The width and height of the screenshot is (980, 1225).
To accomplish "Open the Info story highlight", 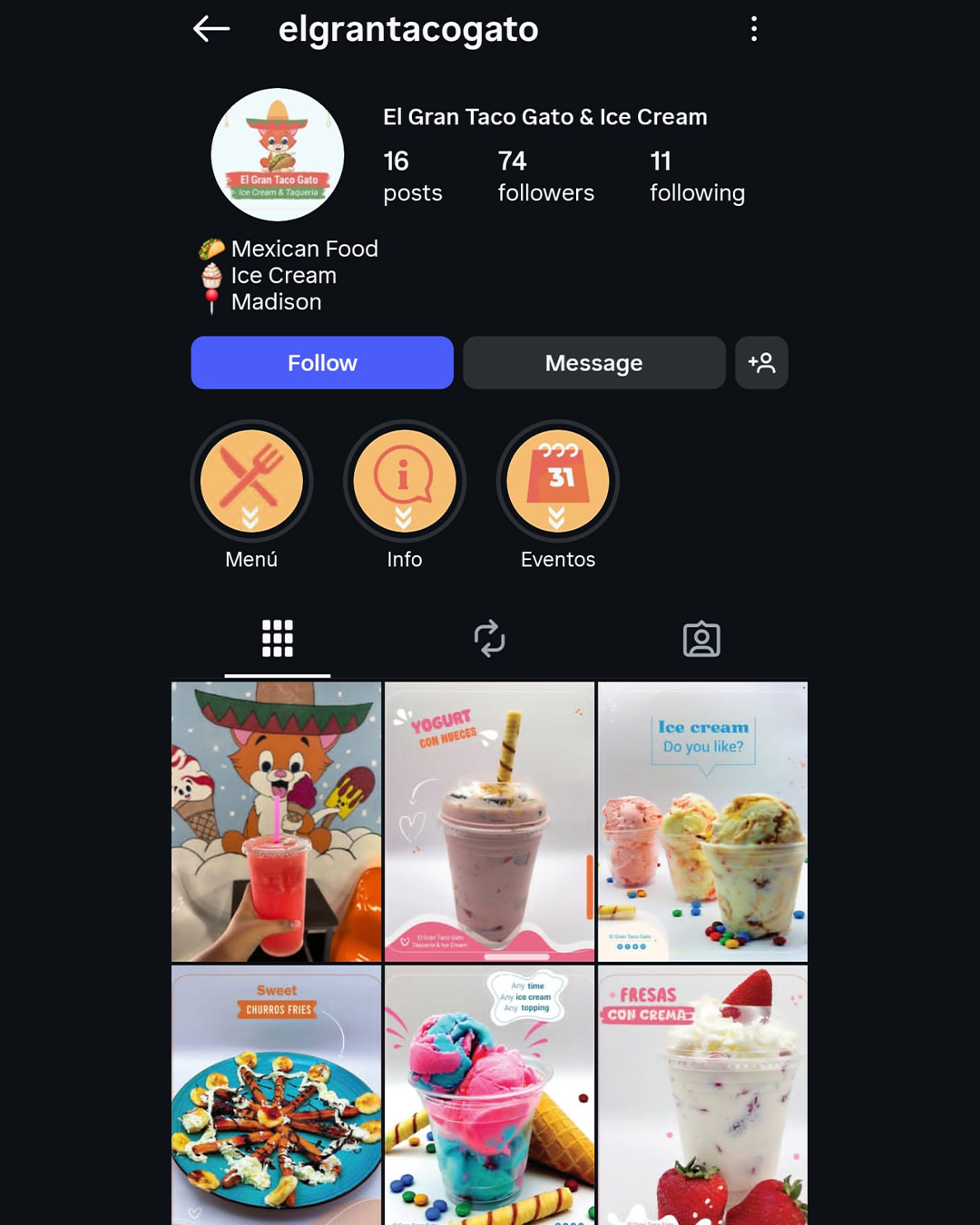I will [405, 481].
